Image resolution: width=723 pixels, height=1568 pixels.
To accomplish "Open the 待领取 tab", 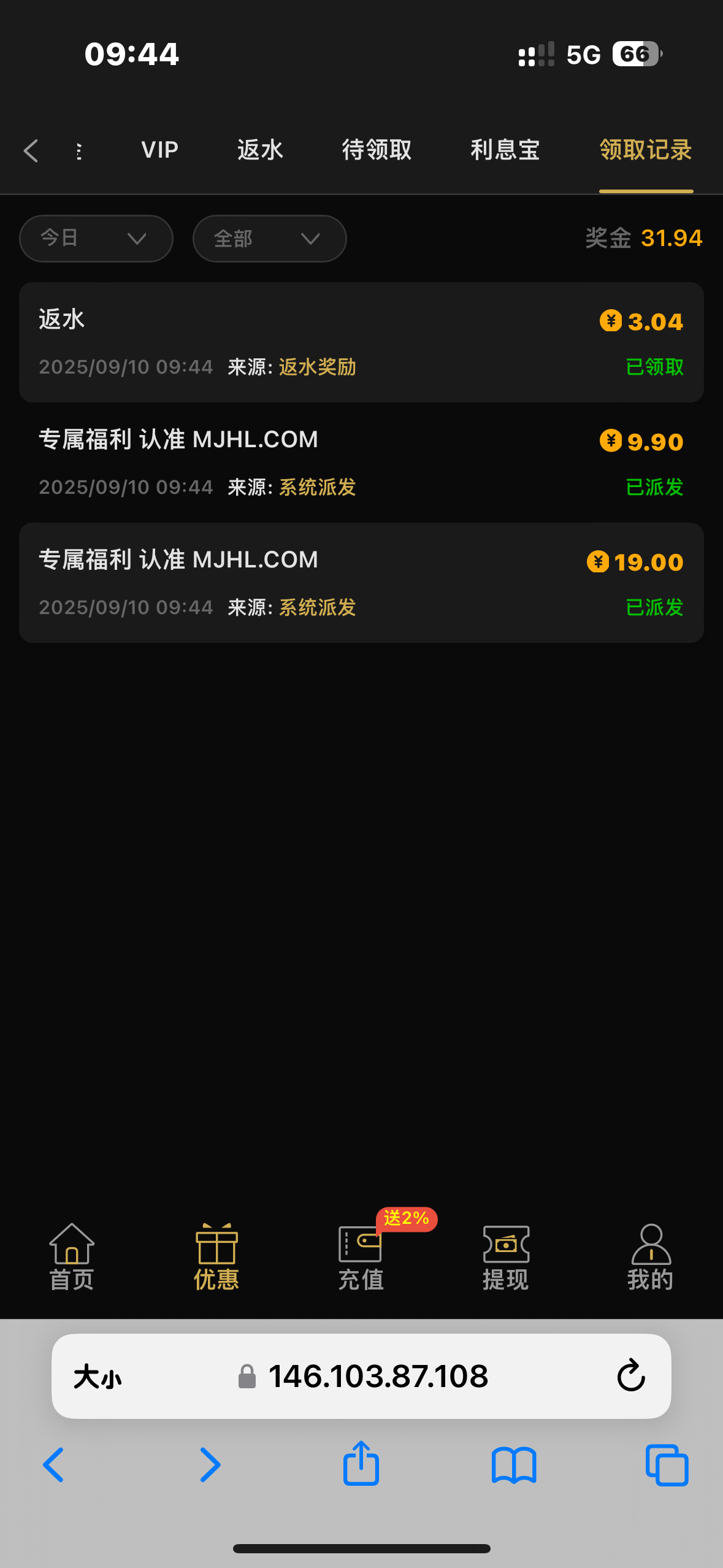I will [x=377, y=150].
